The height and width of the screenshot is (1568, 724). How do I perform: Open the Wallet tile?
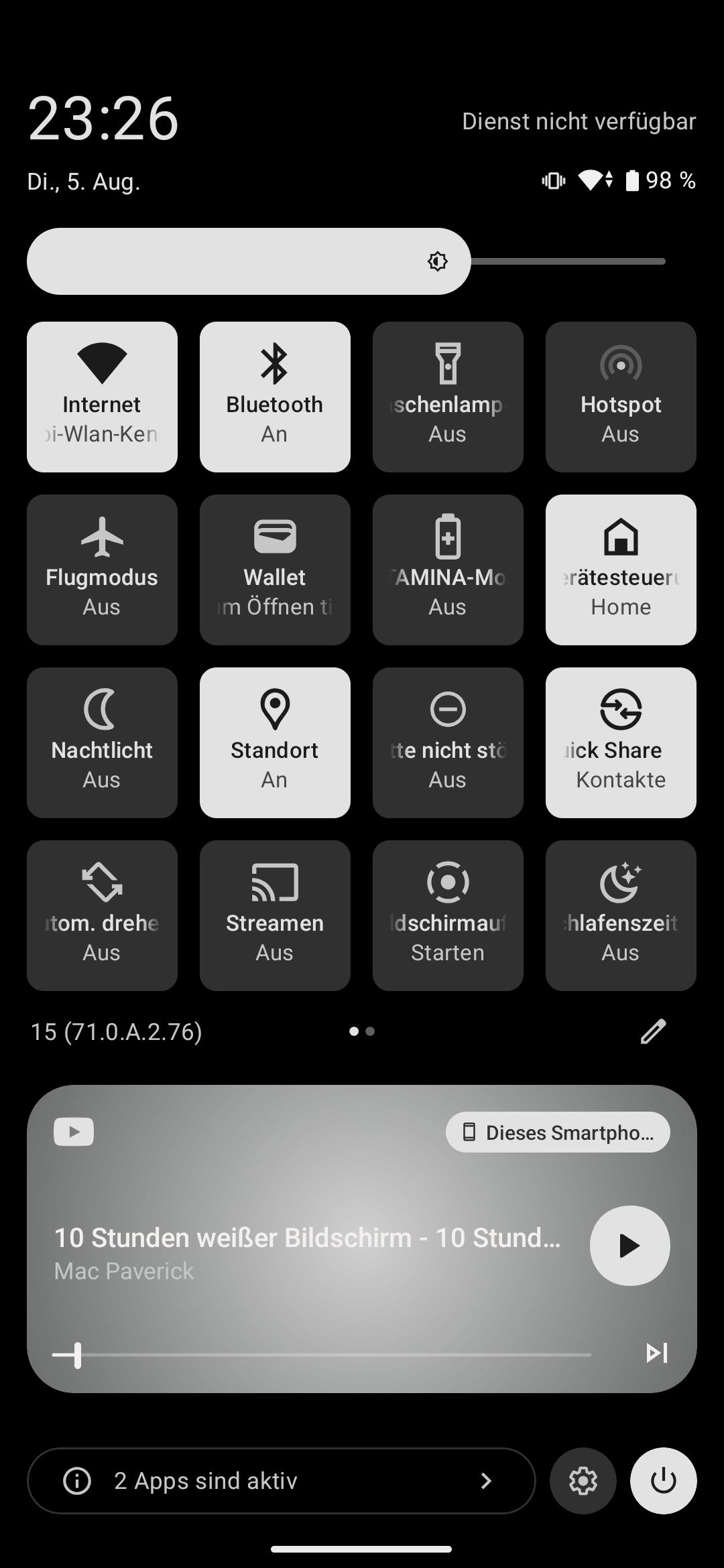click(x=275, y=570)
